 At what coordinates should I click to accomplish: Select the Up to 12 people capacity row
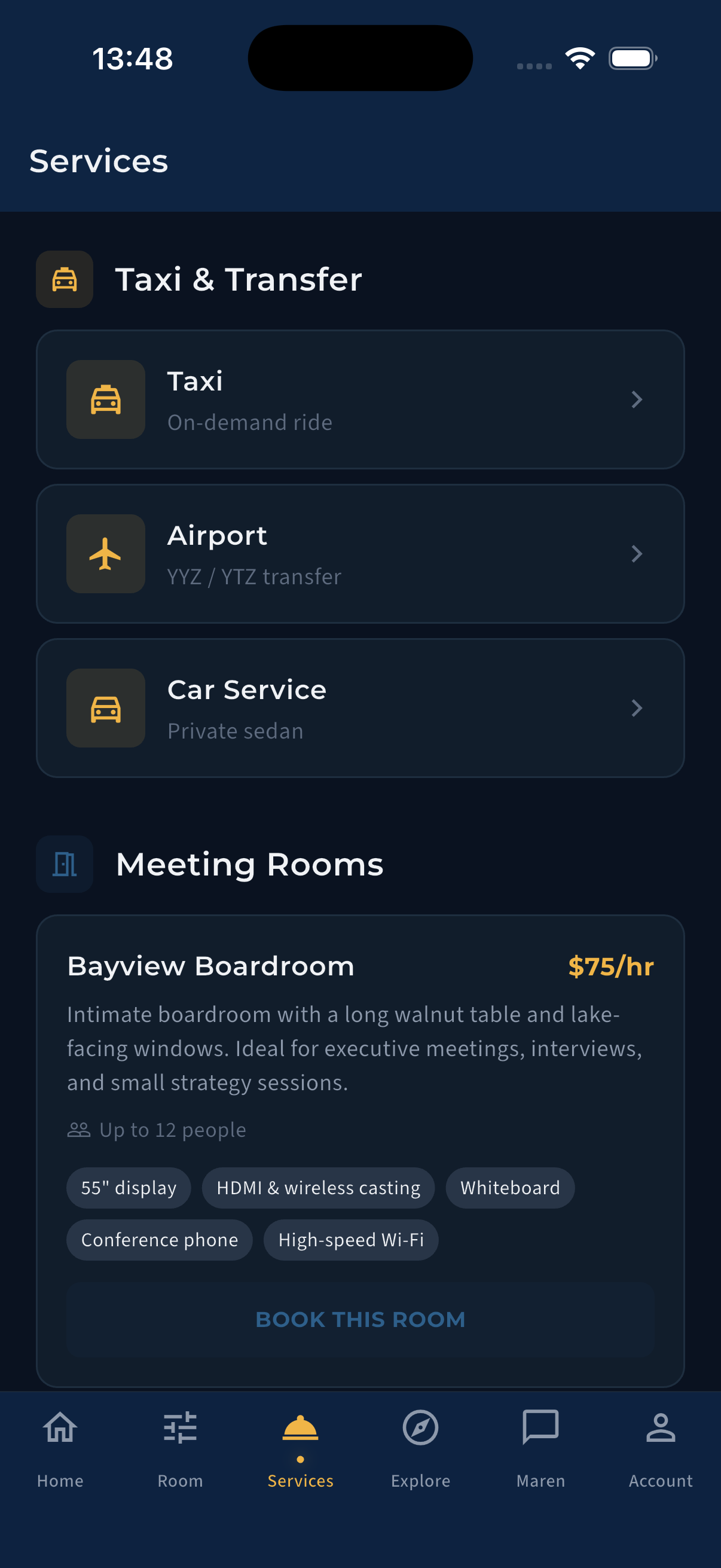(156, 1129)
